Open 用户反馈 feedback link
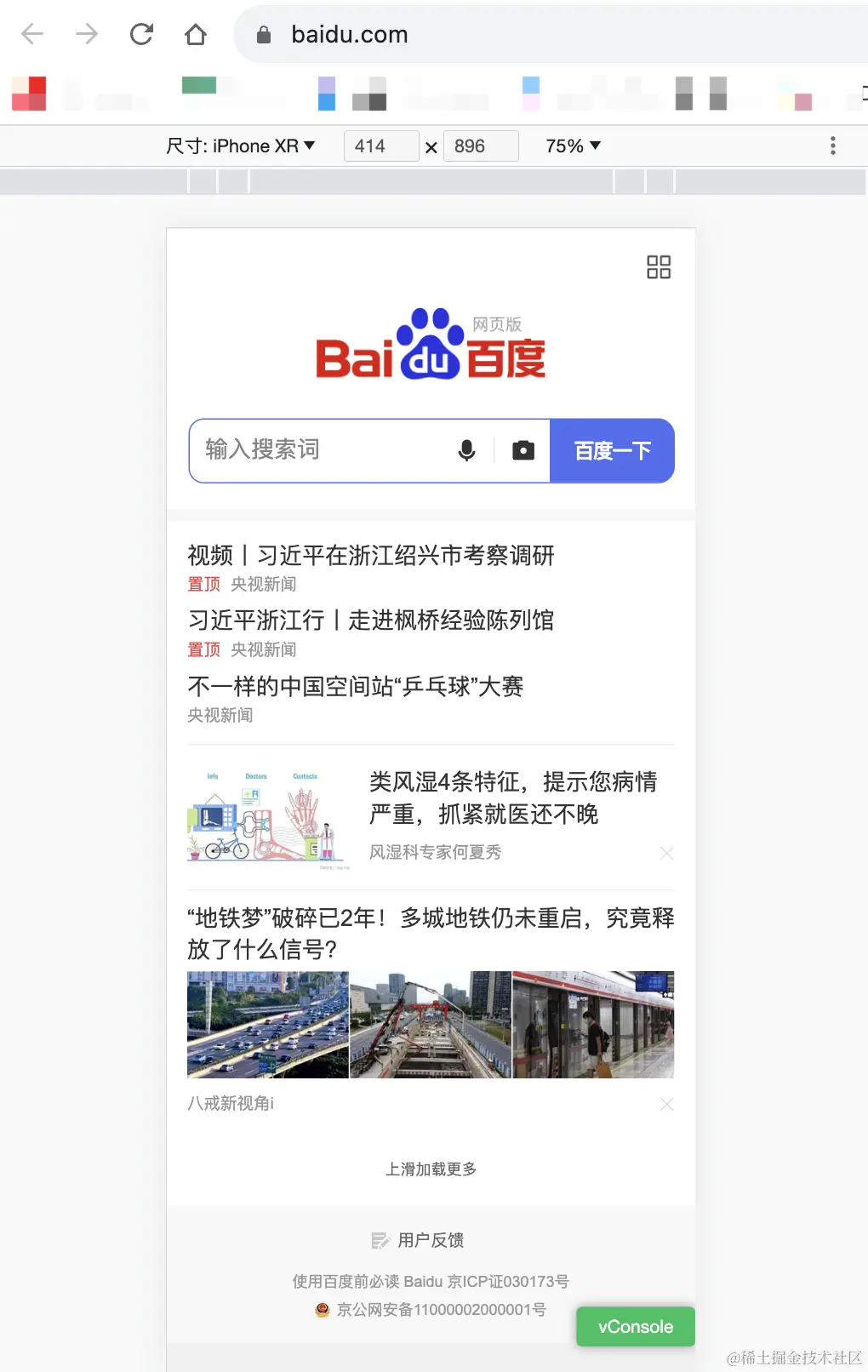 pyautogui.click(x=431, y=1240)
